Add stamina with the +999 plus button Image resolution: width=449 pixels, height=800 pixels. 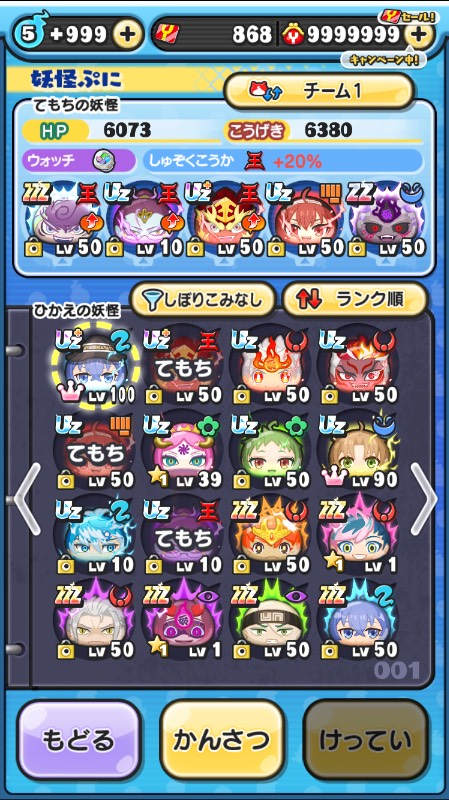(127, 34)
